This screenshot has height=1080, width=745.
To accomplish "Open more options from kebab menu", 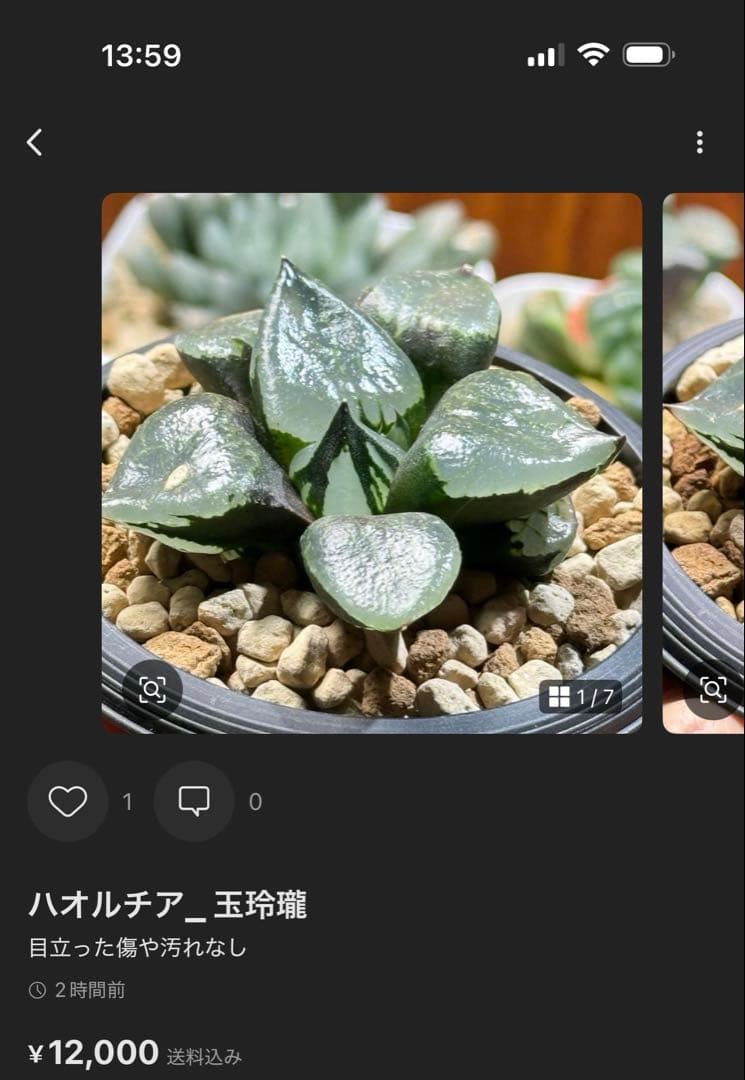I will pos(700,143).
